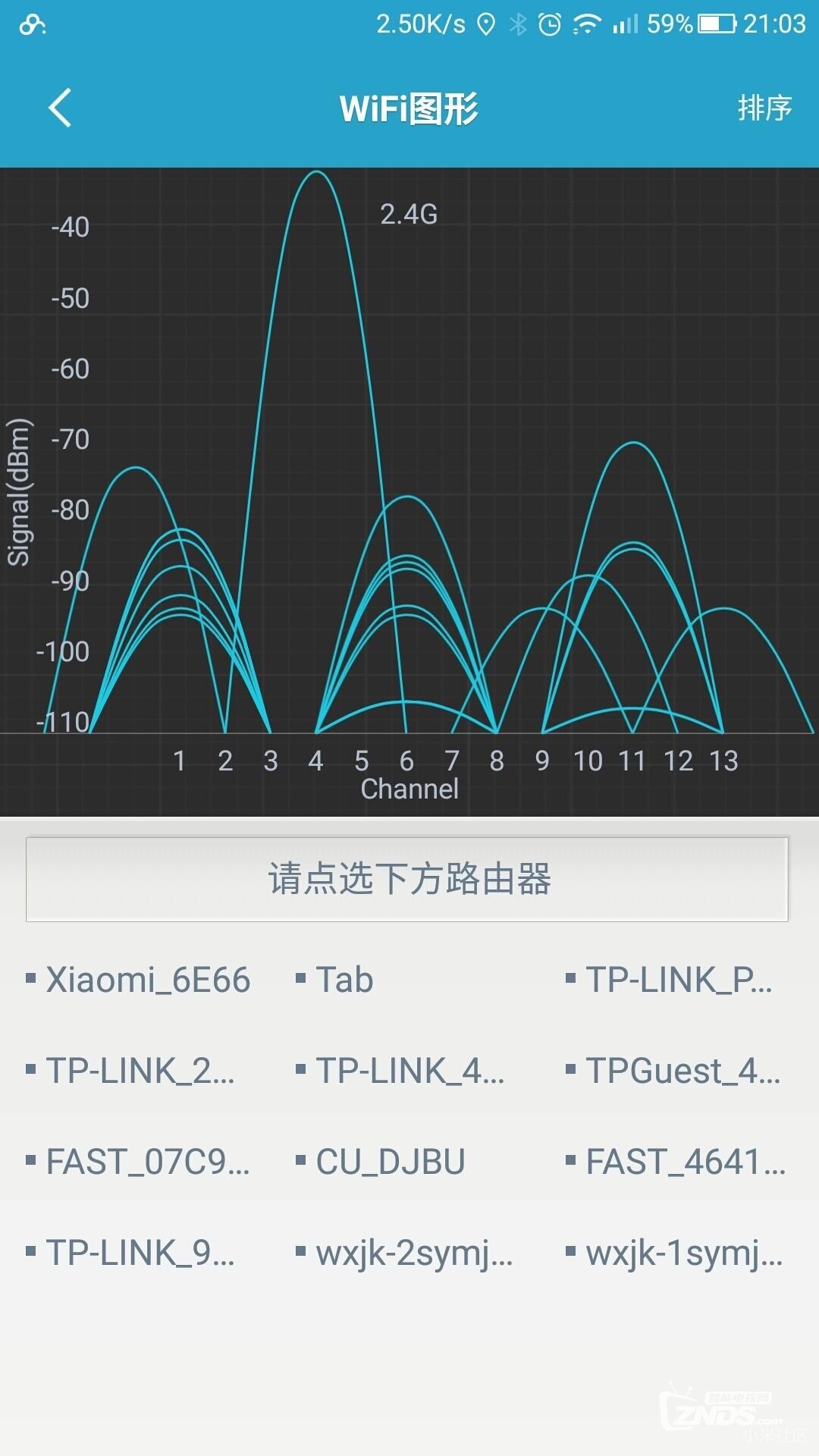Screen dimensions: 819x1456
Task: Go back using the top-left arrow
Action: click(61, 108)
